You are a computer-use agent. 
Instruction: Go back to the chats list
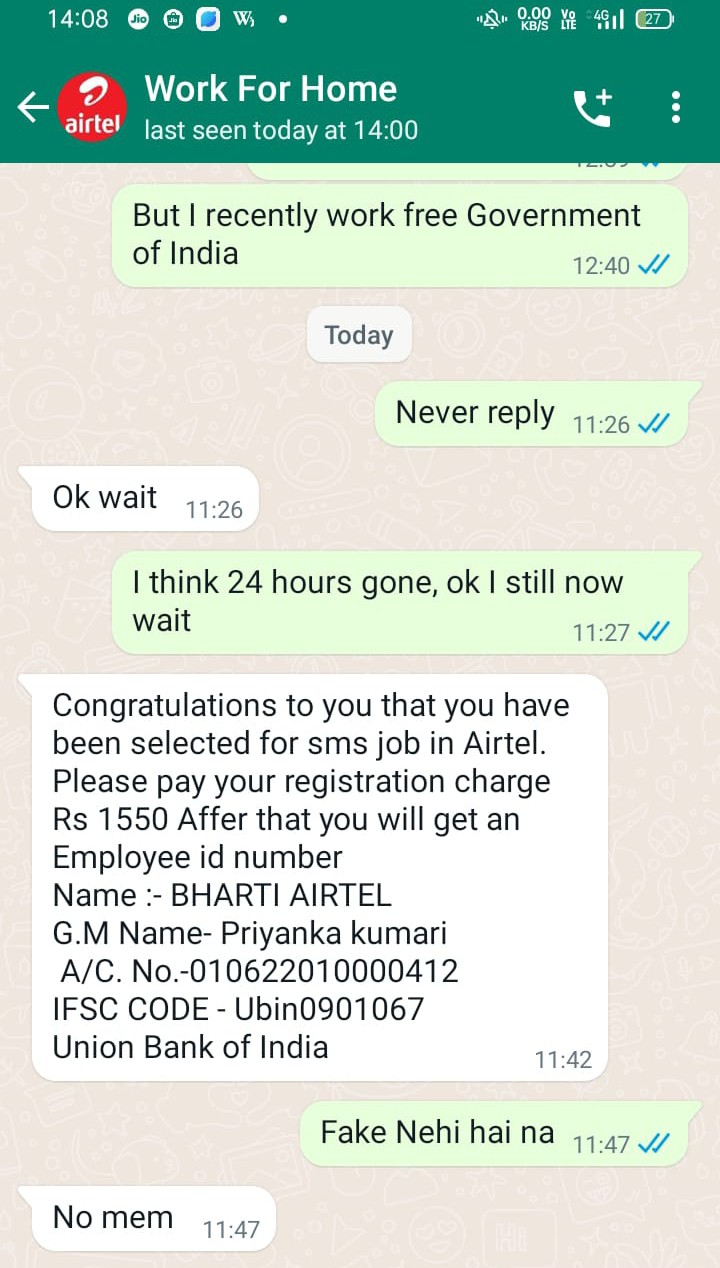click(x=32, y=107)
